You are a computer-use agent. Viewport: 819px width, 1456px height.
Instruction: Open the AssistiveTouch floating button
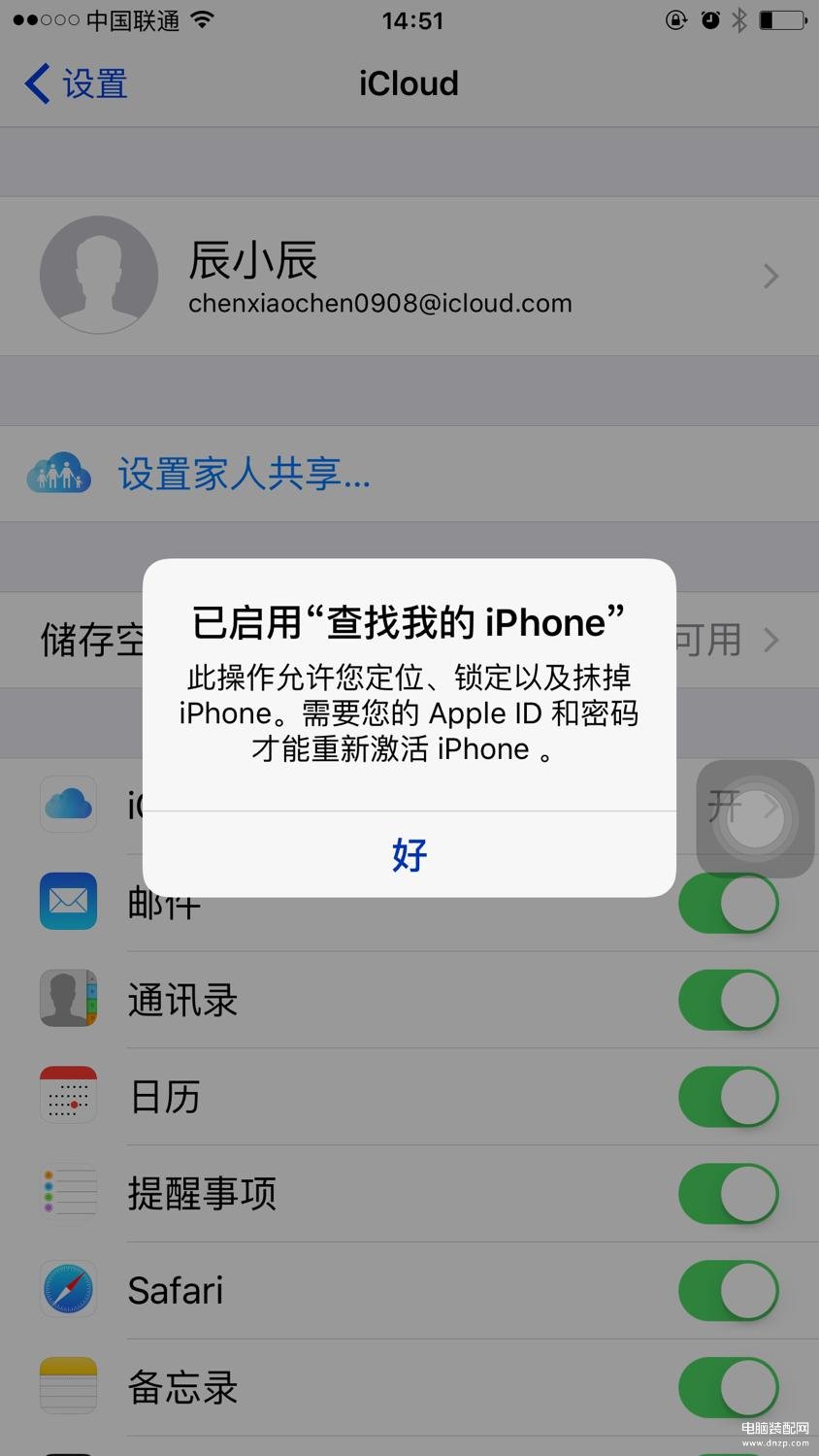pos(755,818)
